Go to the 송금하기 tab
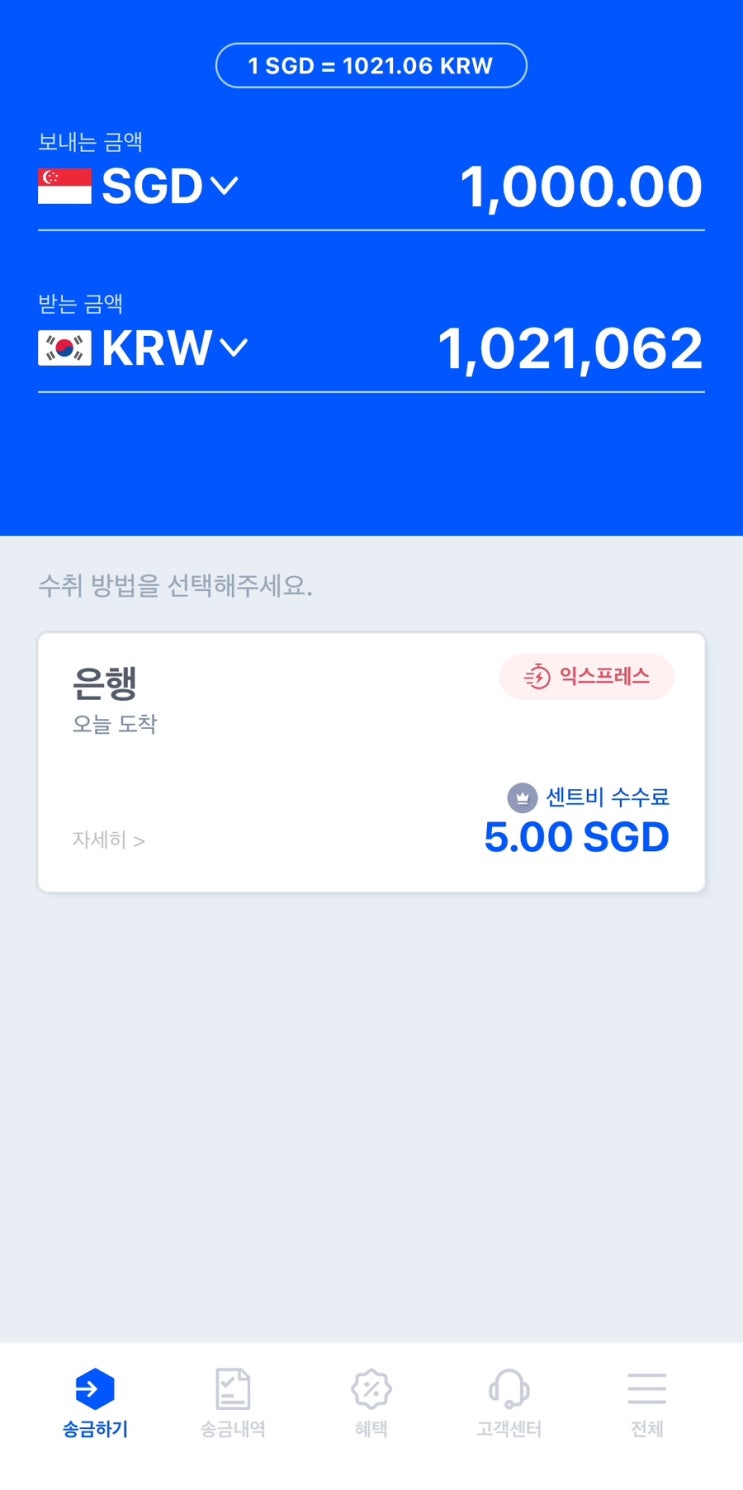This screenshot has width=743, height=1490. pos(95,1404)
